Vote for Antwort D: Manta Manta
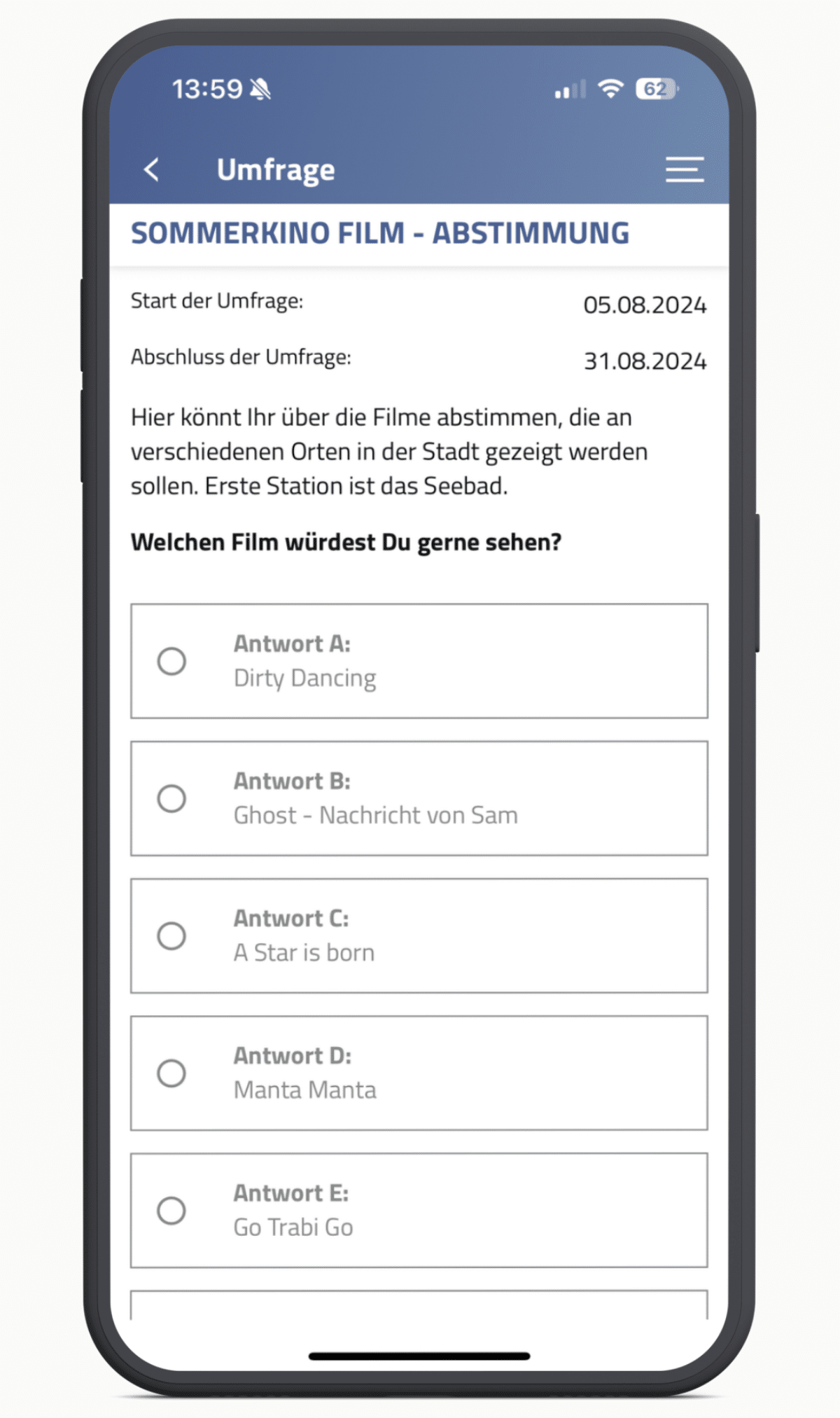This screenshot has width=840, height=1418. [x=419, y=1073]
